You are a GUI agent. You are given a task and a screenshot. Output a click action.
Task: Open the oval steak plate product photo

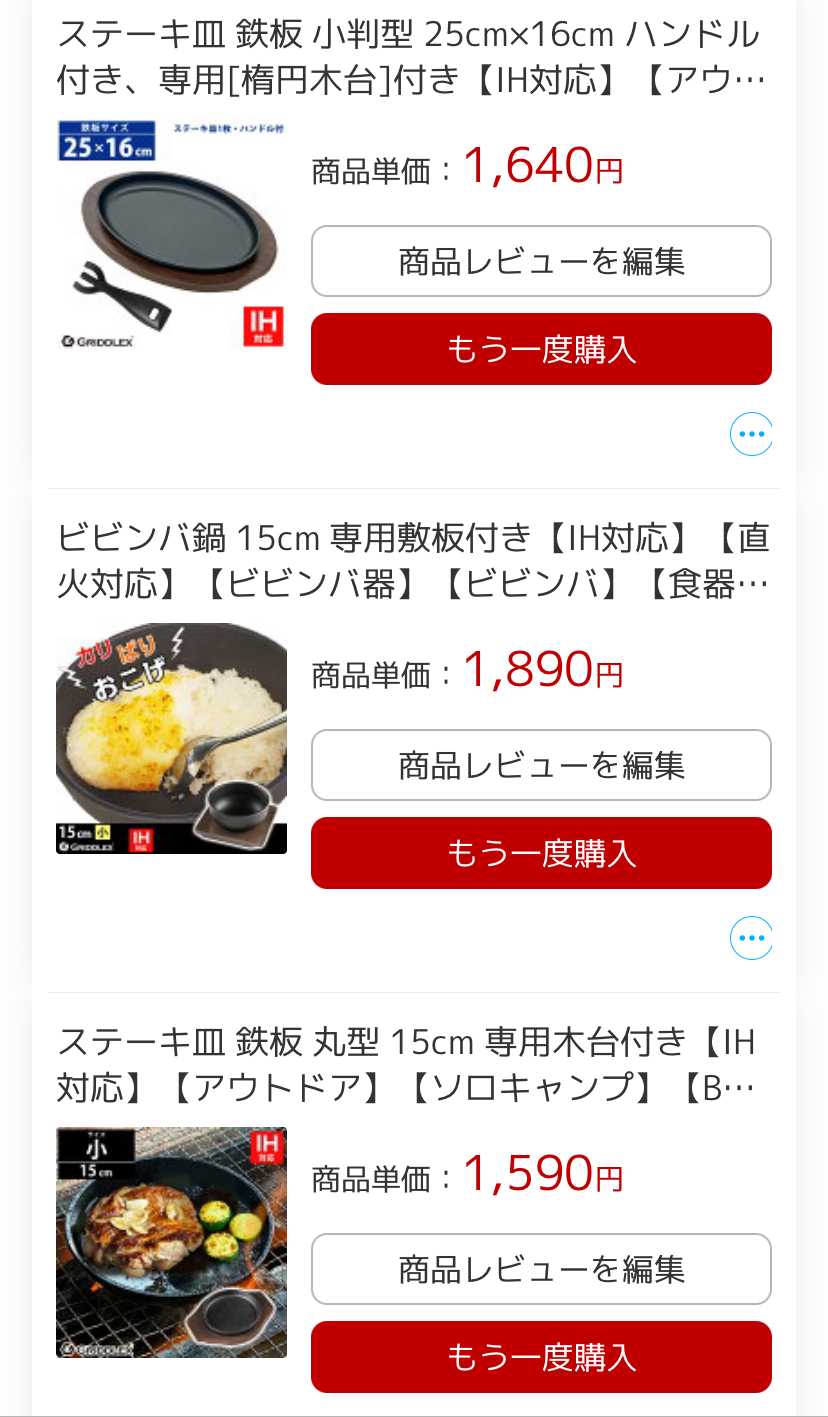171,234
